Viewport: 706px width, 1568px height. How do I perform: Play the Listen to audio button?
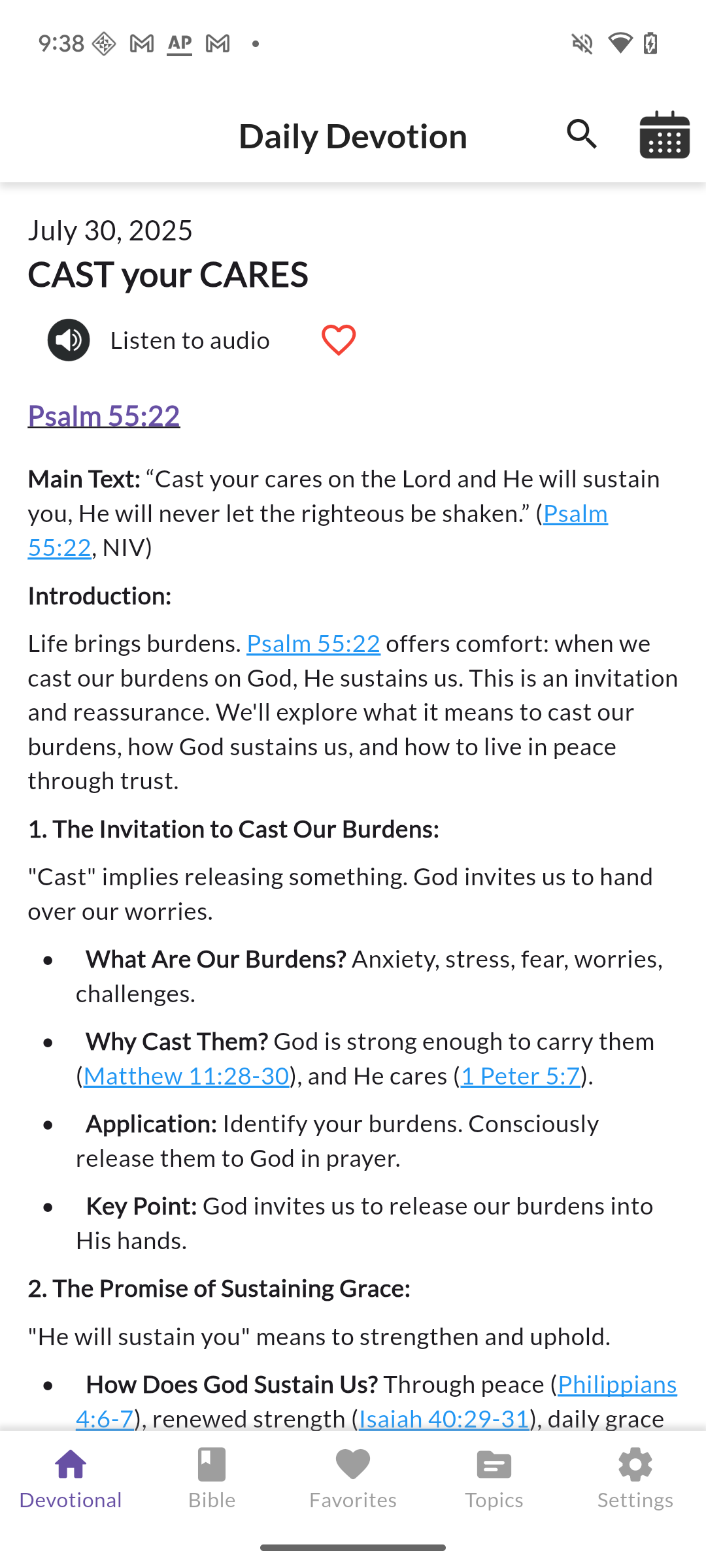click(69, 340)
